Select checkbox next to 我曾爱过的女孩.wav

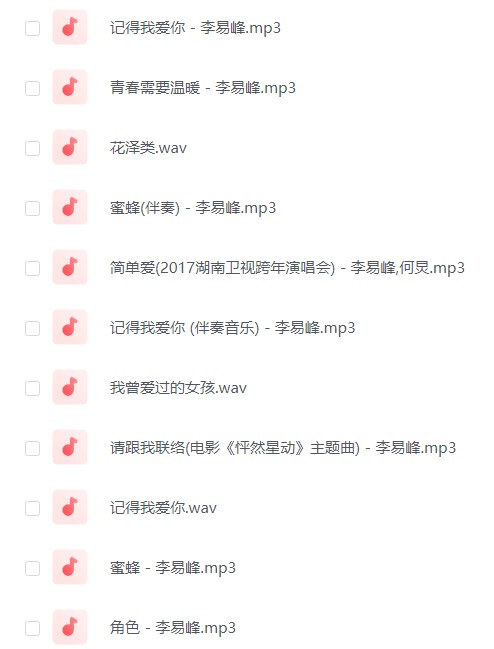coord(32,388)
